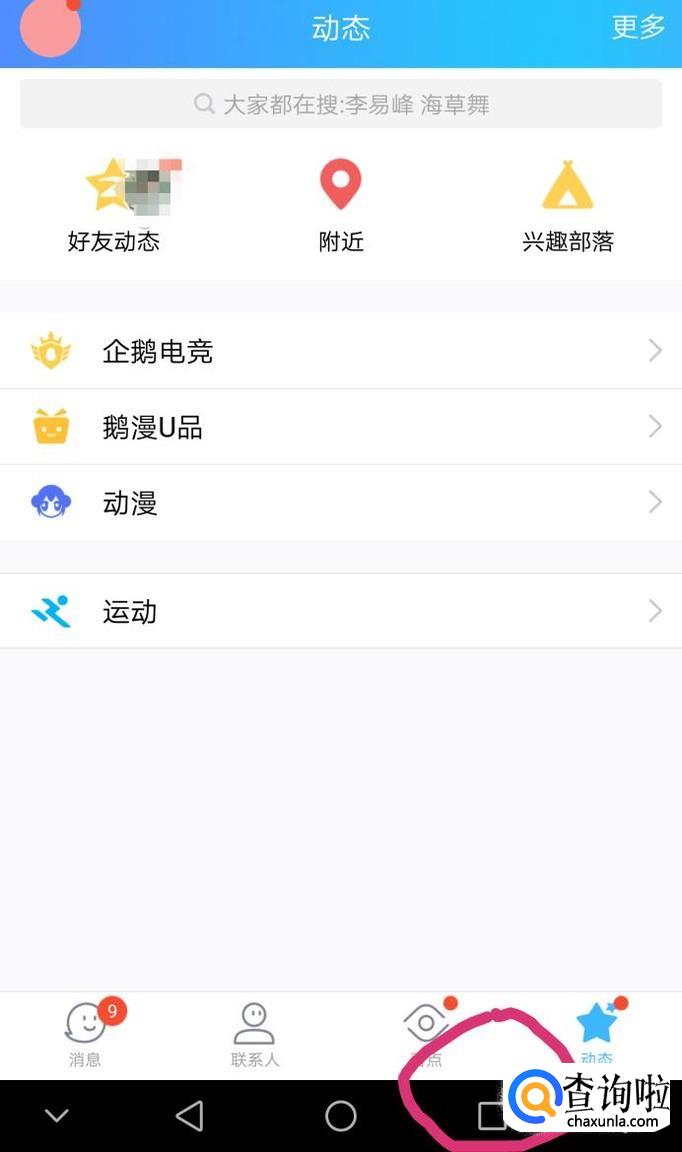Switch to the 消息 tab
The height and width of the screenshot is (1152, 682).
coord(85,1034)
